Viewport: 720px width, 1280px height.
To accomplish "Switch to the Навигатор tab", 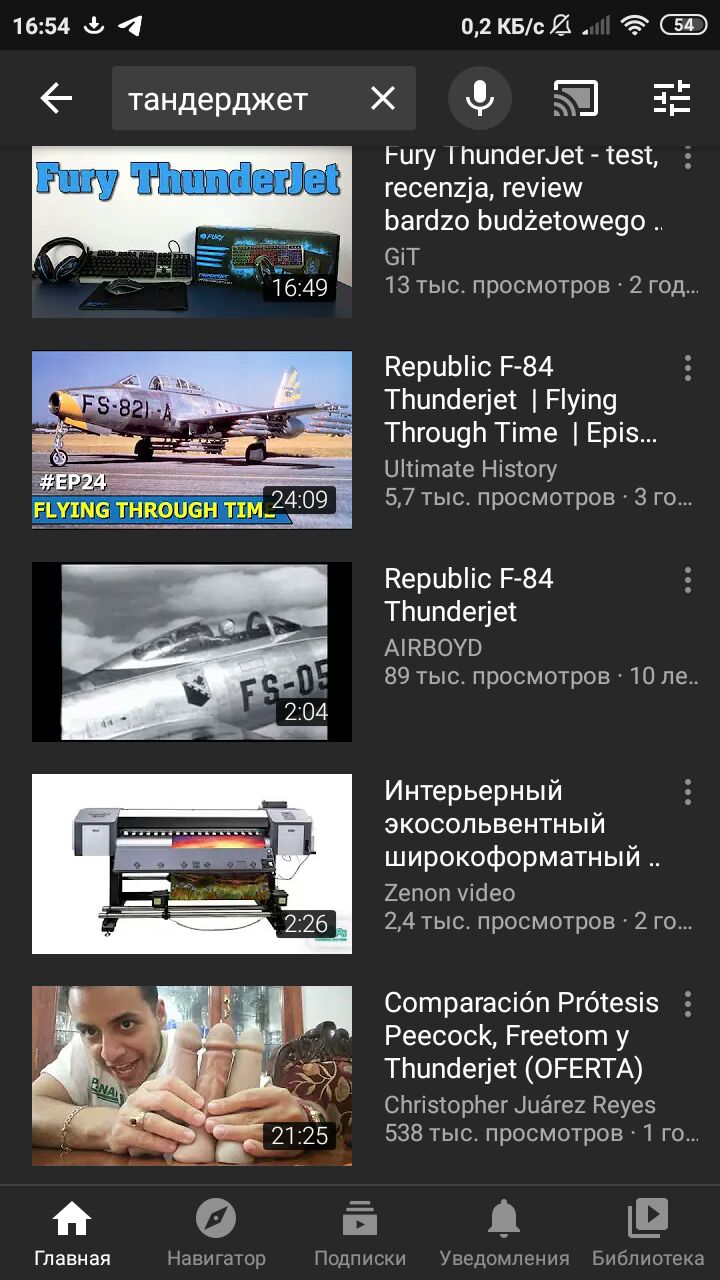I will tap(216, 1233).
